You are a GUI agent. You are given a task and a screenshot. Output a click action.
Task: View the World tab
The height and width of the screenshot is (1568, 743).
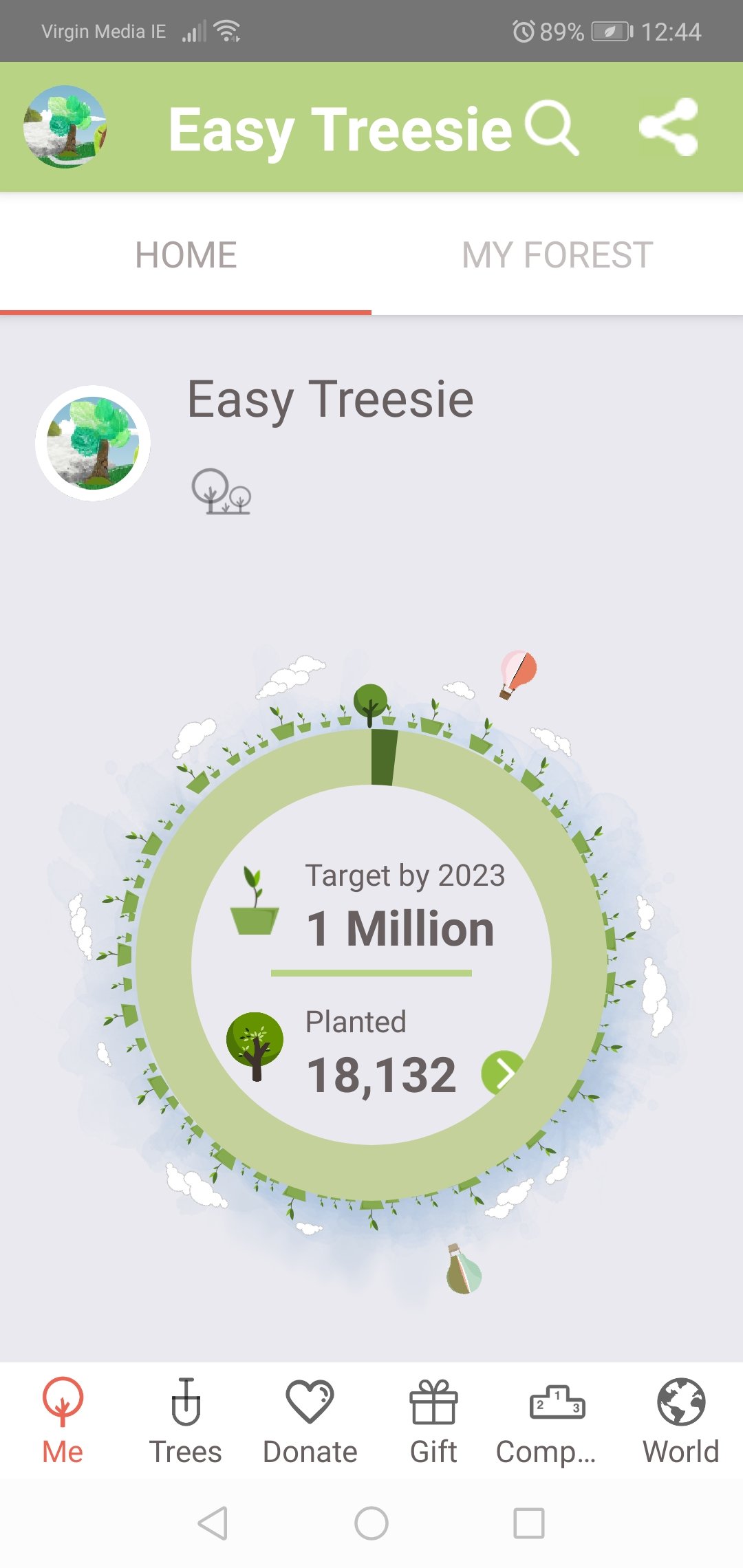click(681, 1421)
